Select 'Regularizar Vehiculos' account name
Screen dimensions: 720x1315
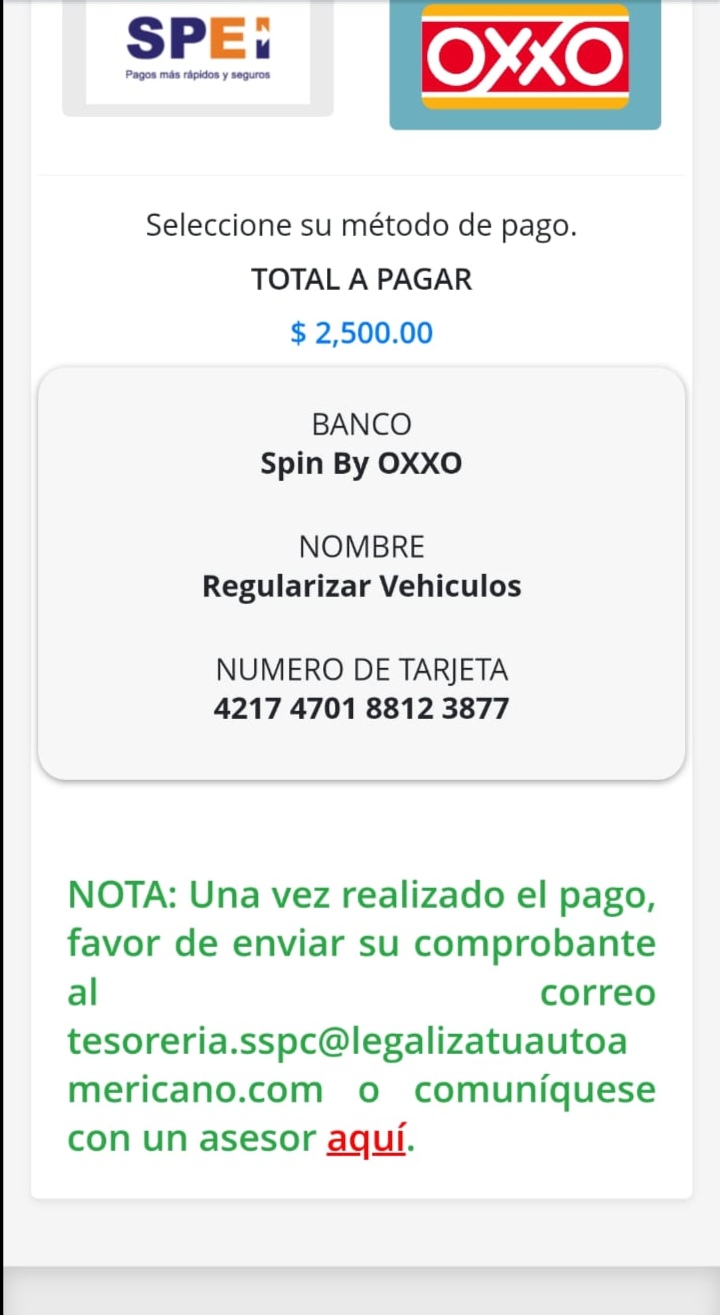pyautogui.click(x=361, y=585)
